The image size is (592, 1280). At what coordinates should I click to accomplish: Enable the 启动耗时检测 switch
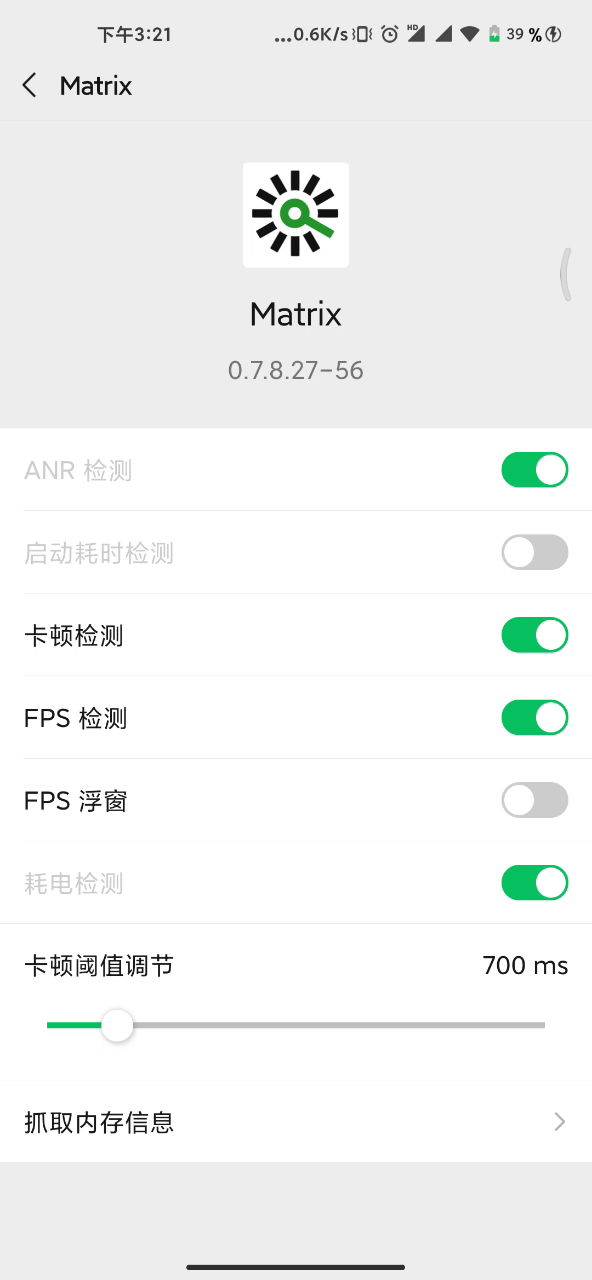535,552
